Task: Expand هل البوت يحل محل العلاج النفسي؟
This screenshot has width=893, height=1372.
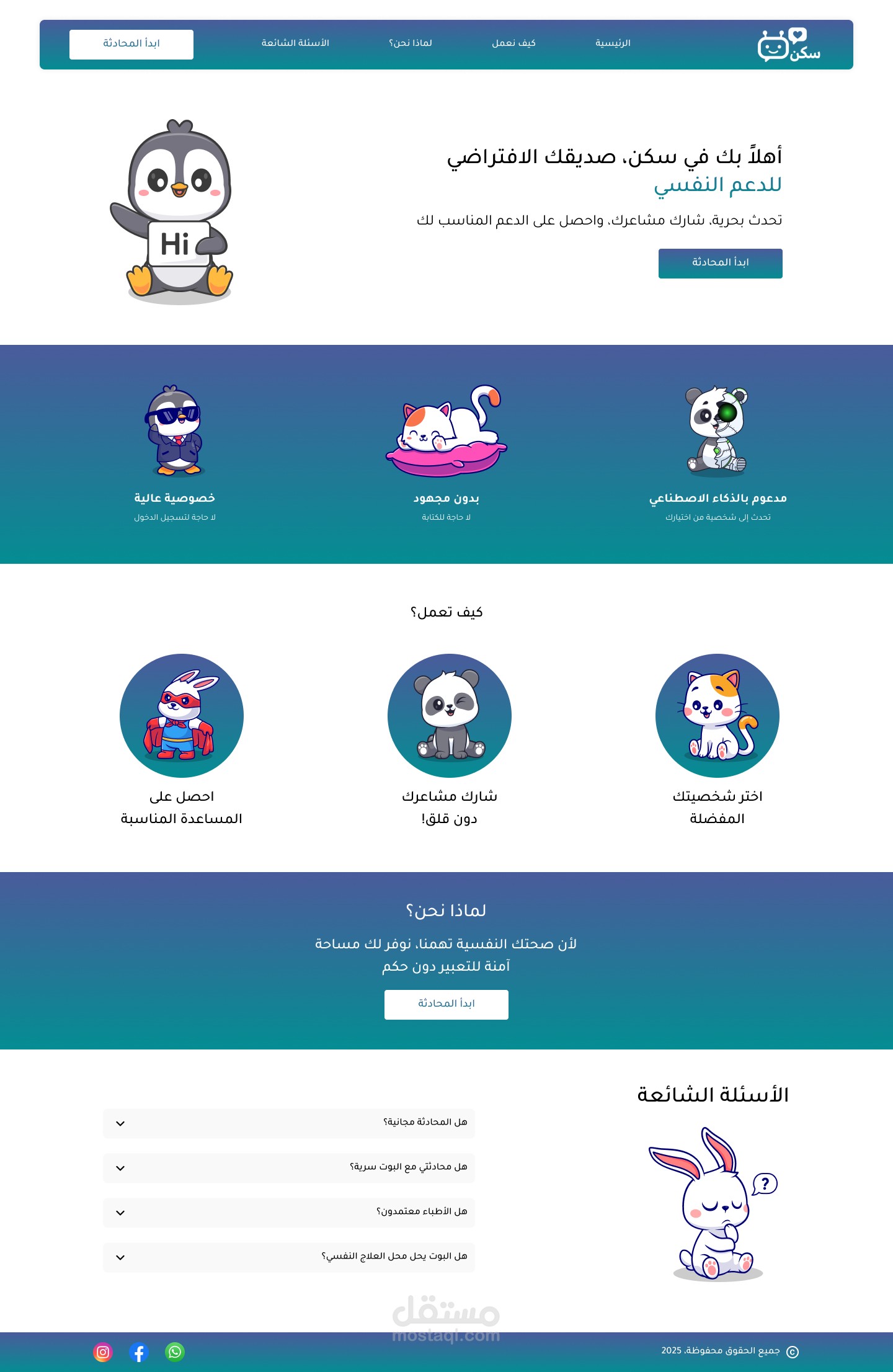Action: click(289, 1257)
